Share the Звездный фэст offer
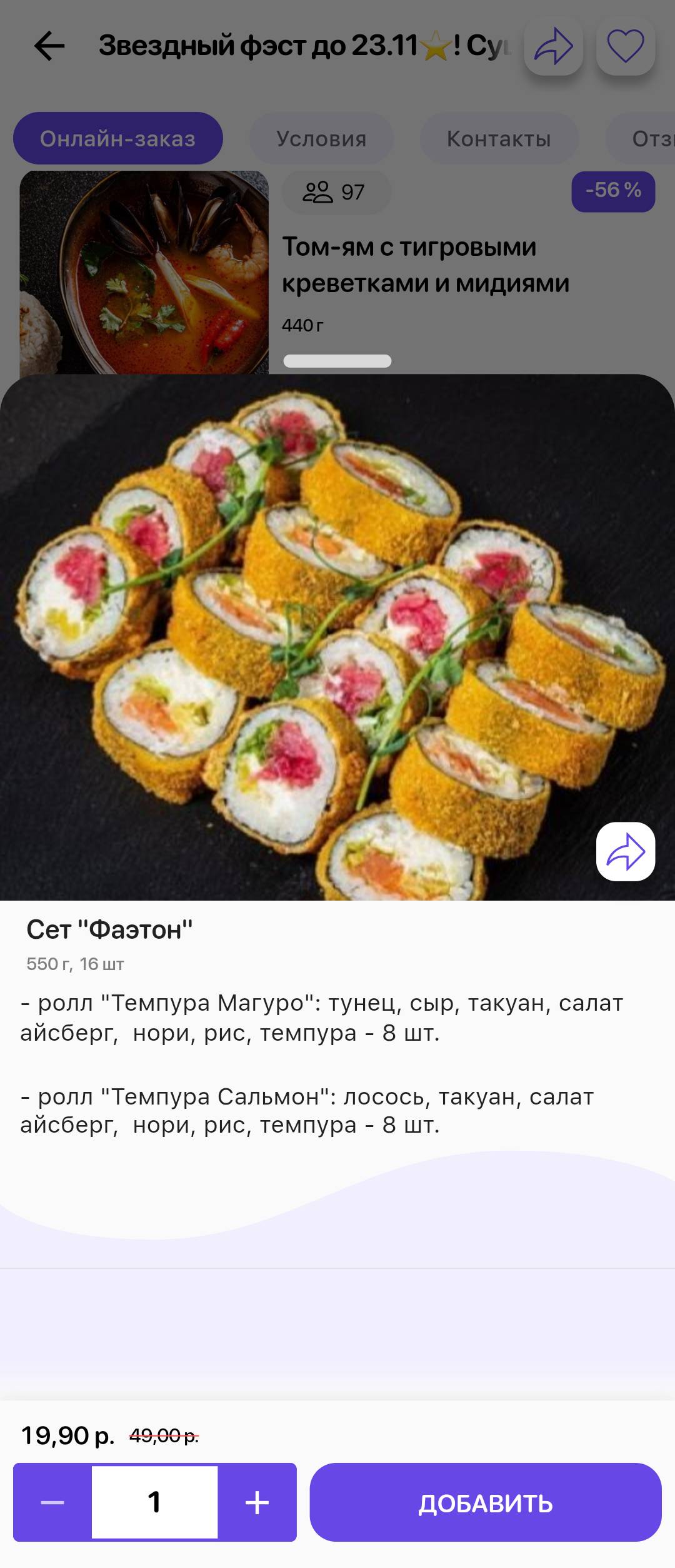 click(553, 46)
